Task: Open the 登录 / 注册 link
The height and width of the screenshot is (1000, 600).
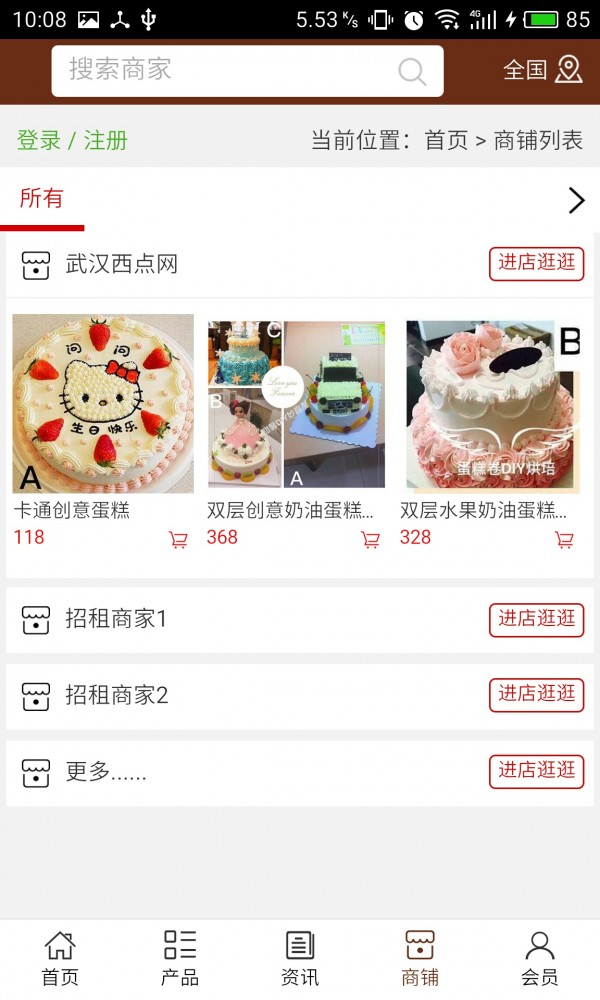Action: point(72,140)
